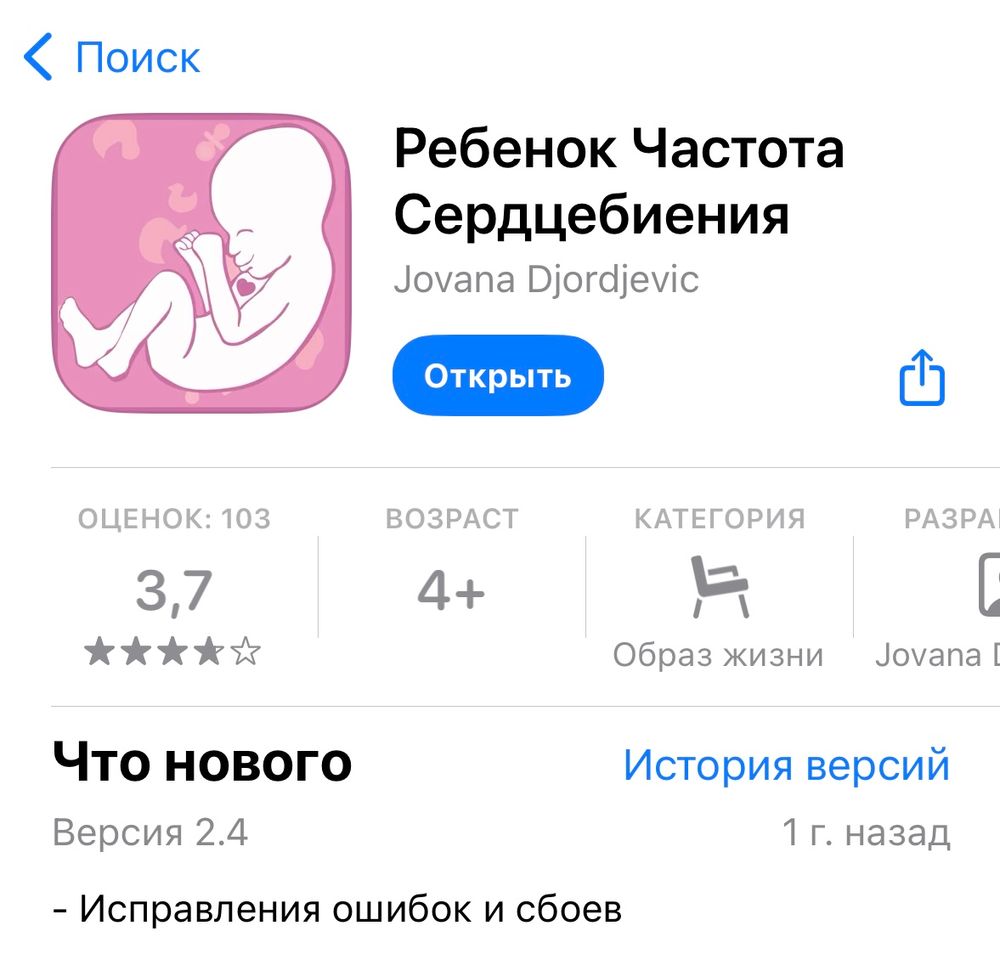View developer Jovana Djordjevic page
The image size is (1000, 970).
pos(546,279)
